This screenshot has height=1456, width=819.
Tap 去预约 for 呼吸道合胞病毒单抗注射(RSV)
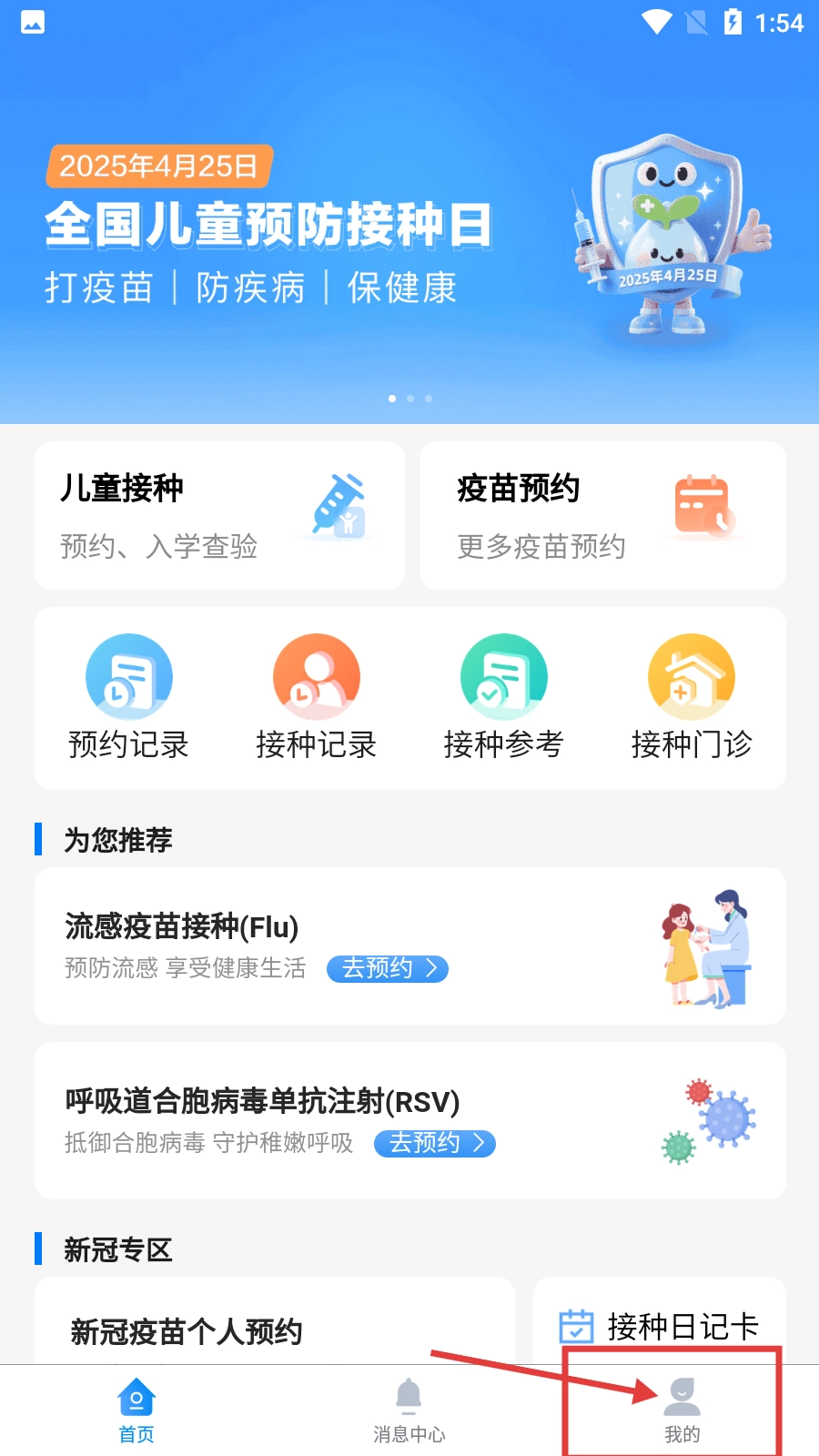[x=435, y=1143]
